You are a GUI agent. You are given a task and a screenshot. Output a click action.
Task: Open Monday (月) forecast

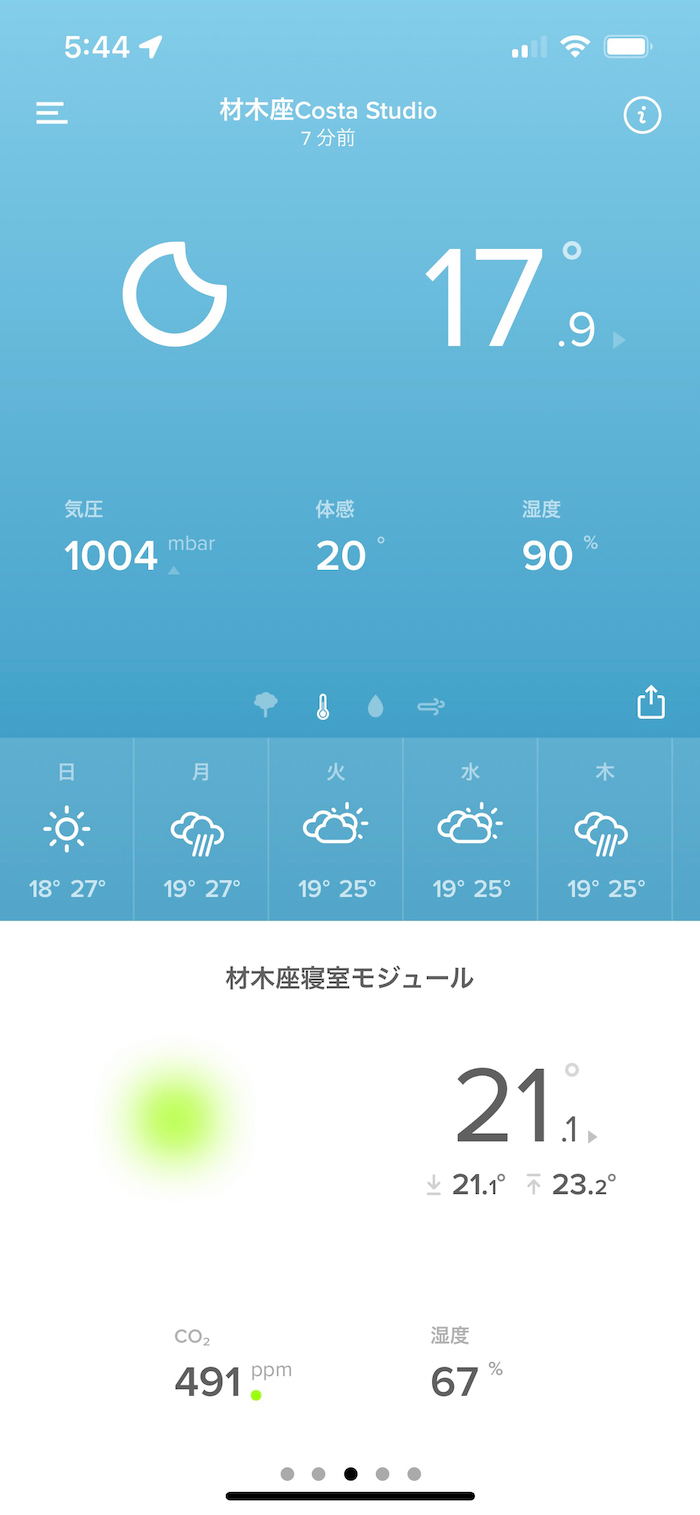pos(201,830)
